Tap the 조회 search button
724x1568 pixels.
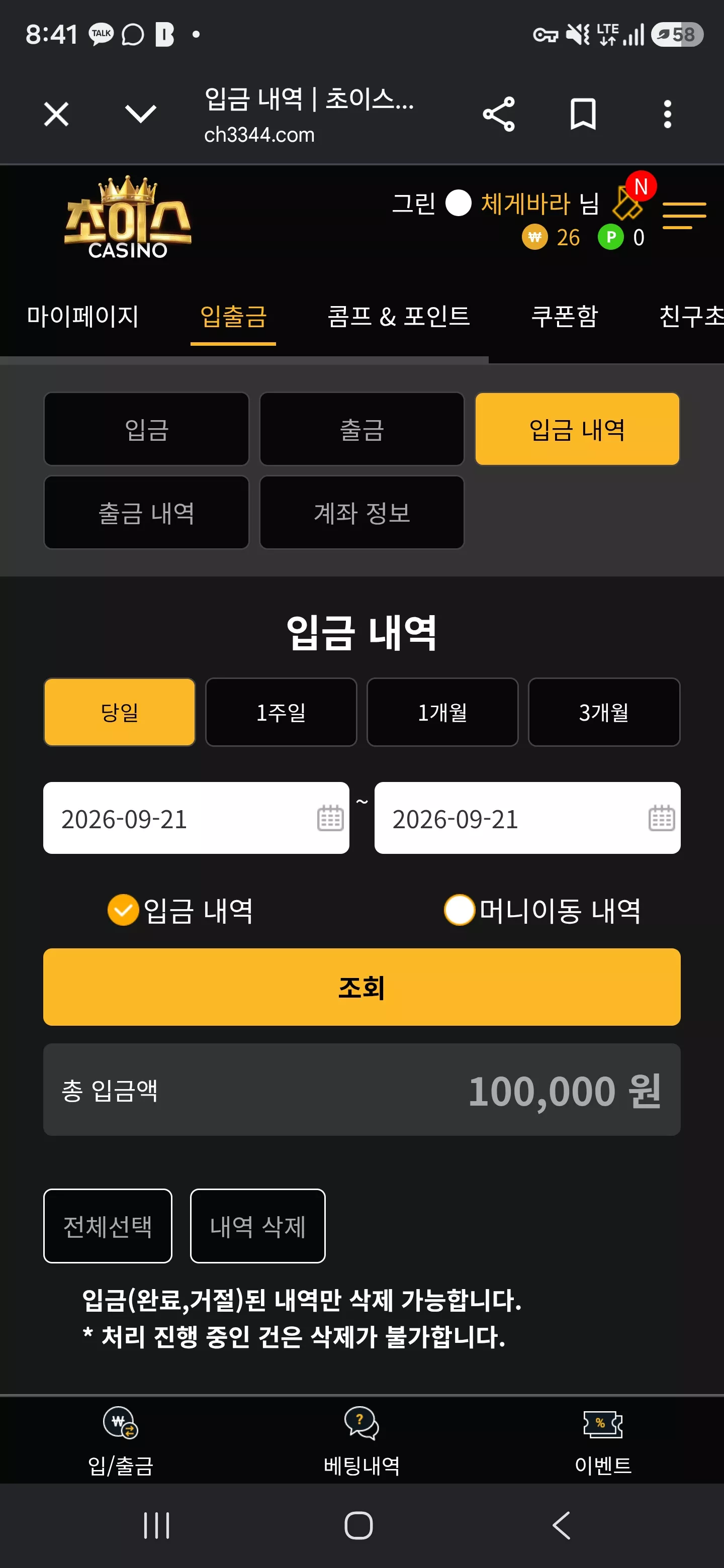pos(361,987)
